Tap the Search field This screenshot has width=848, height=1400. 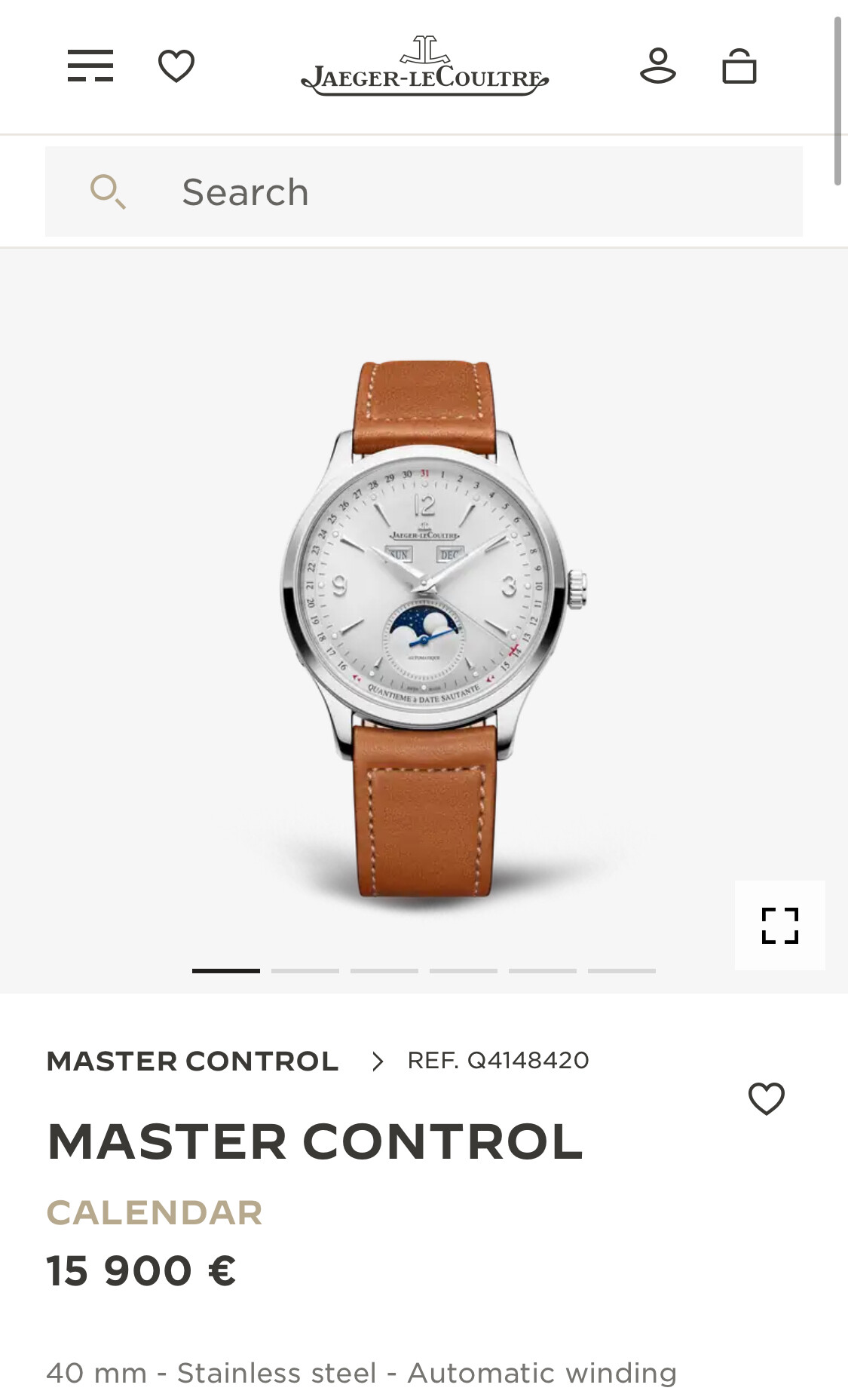424,191
